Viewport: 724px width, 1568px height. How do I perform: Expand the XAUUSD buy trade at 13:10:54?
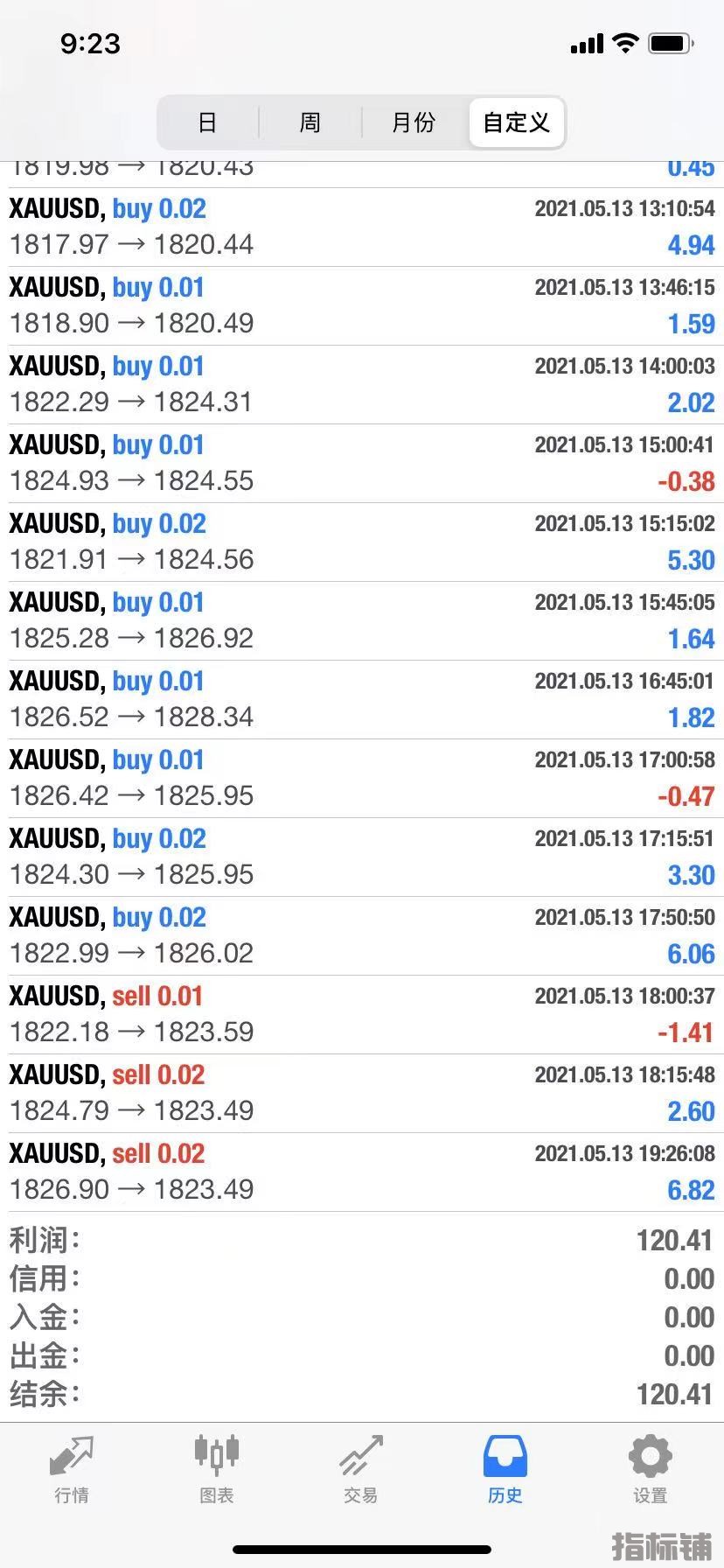[362, 227]
